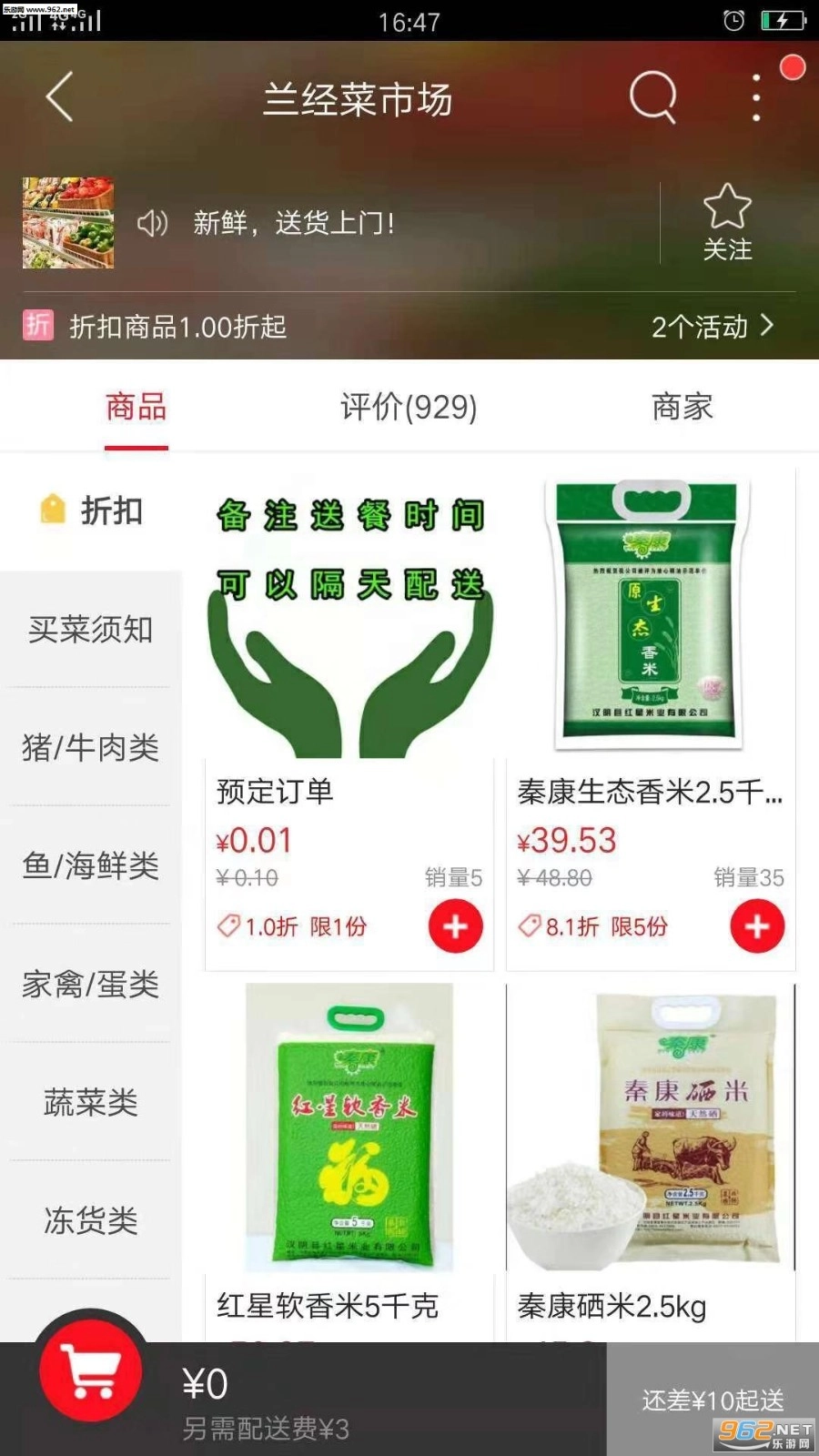The image size is (819, 1456).
Task: Add 预定订单 item using its plus button
Action: pyautogui.click(x=454, y=925)
